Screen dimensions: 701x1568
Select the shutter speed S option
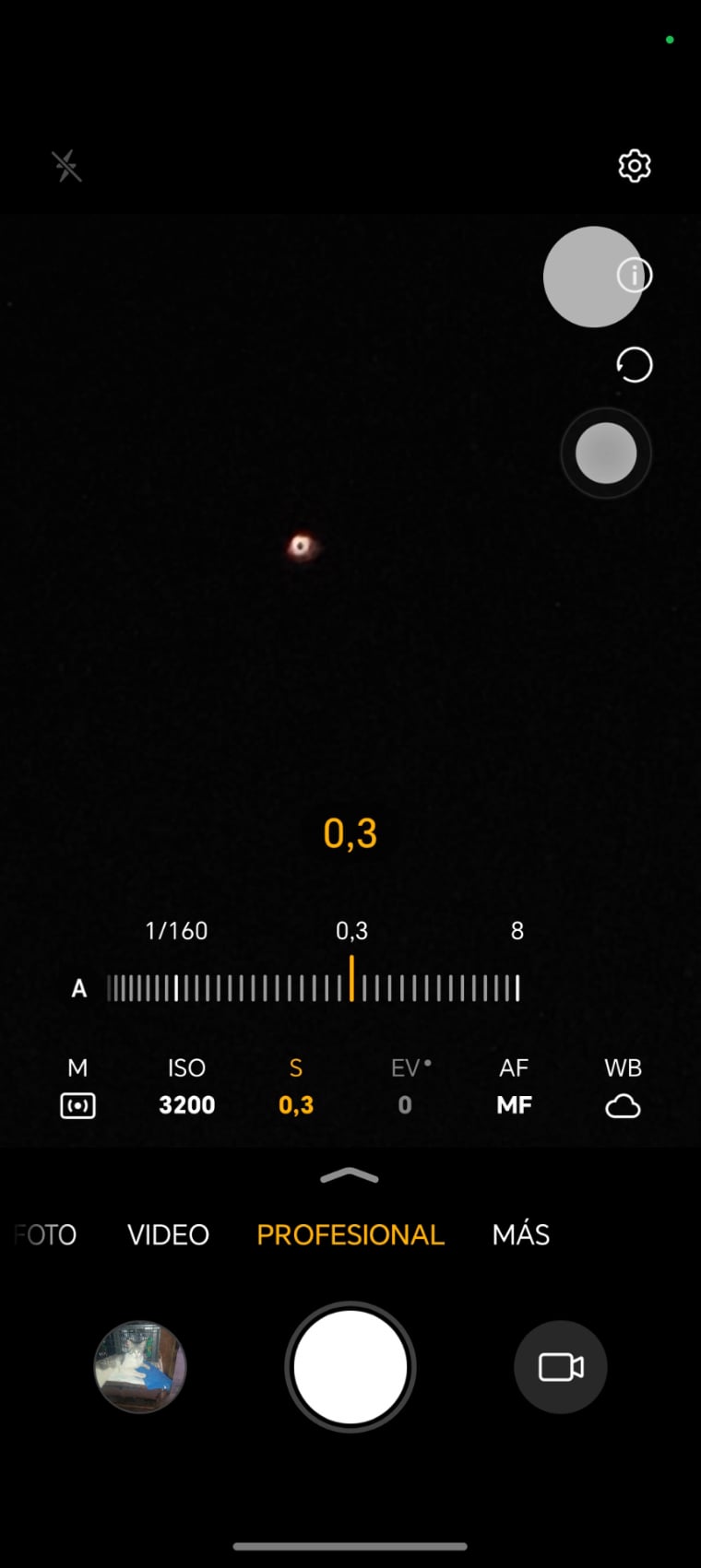coord(295,1088)
